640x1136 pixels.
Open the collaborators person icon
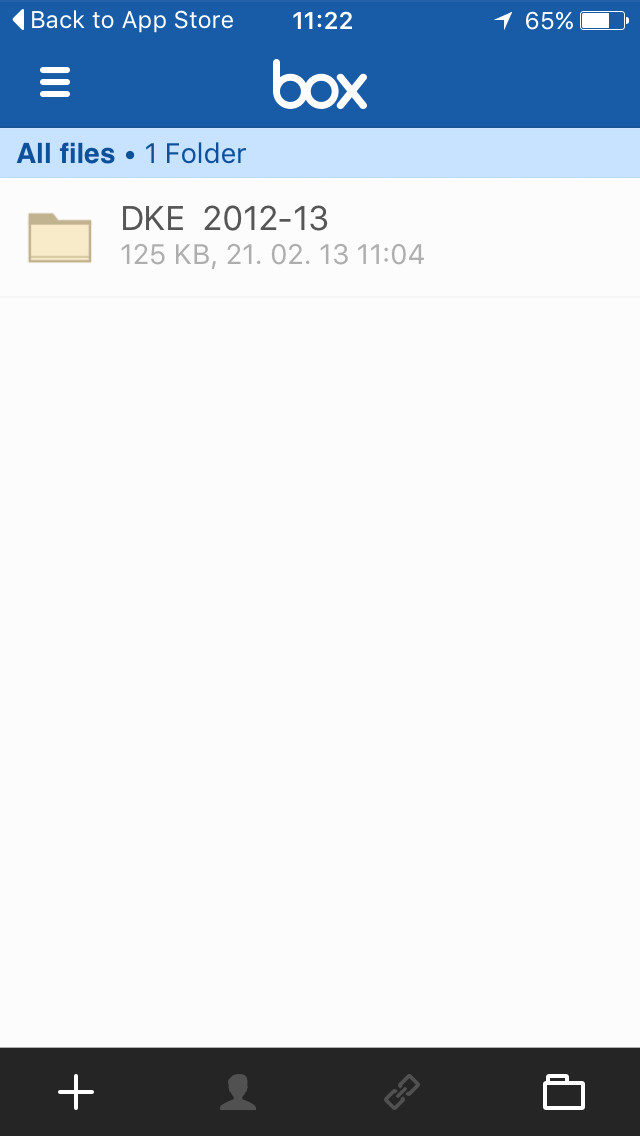238,1092
